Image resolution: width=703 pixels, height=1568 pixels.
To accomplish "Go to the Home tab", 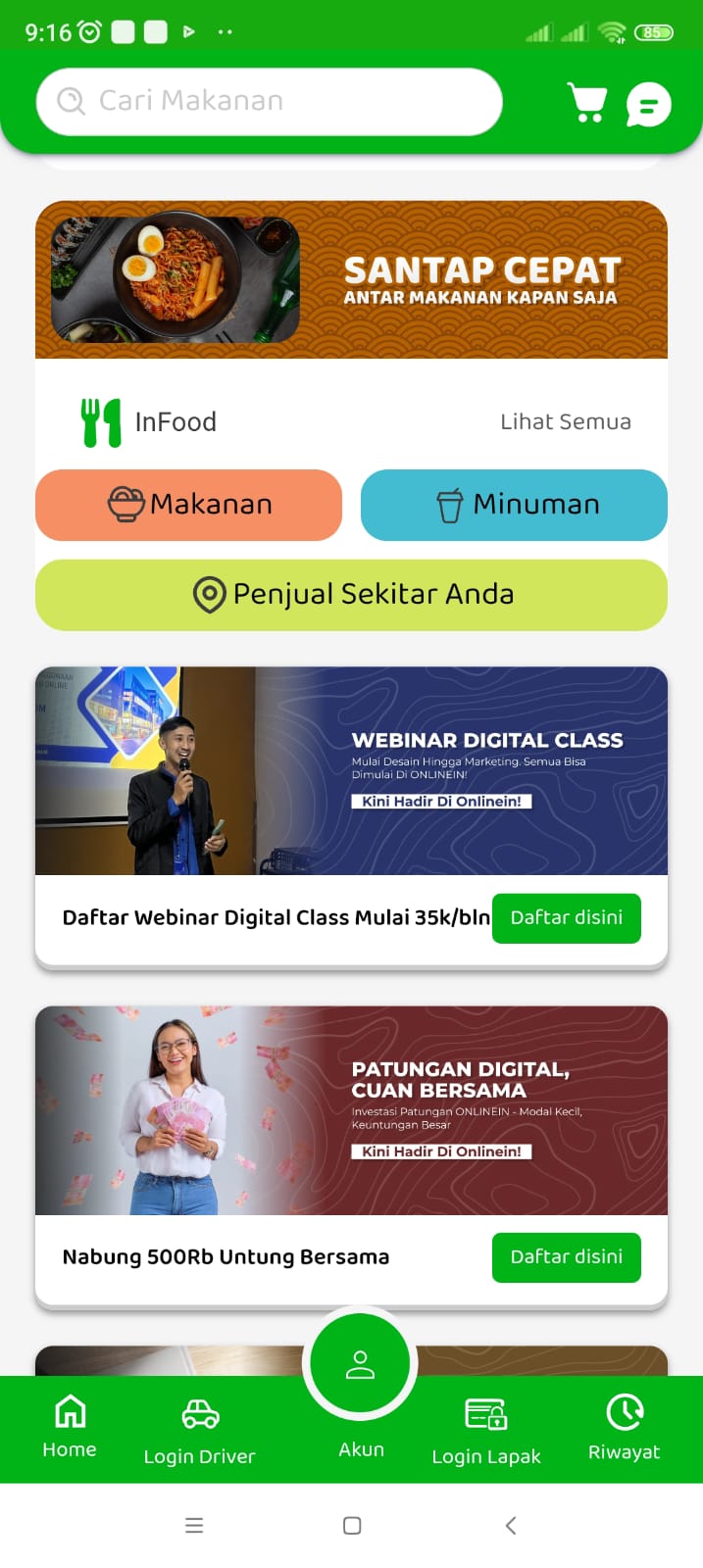I will 70,1427.
